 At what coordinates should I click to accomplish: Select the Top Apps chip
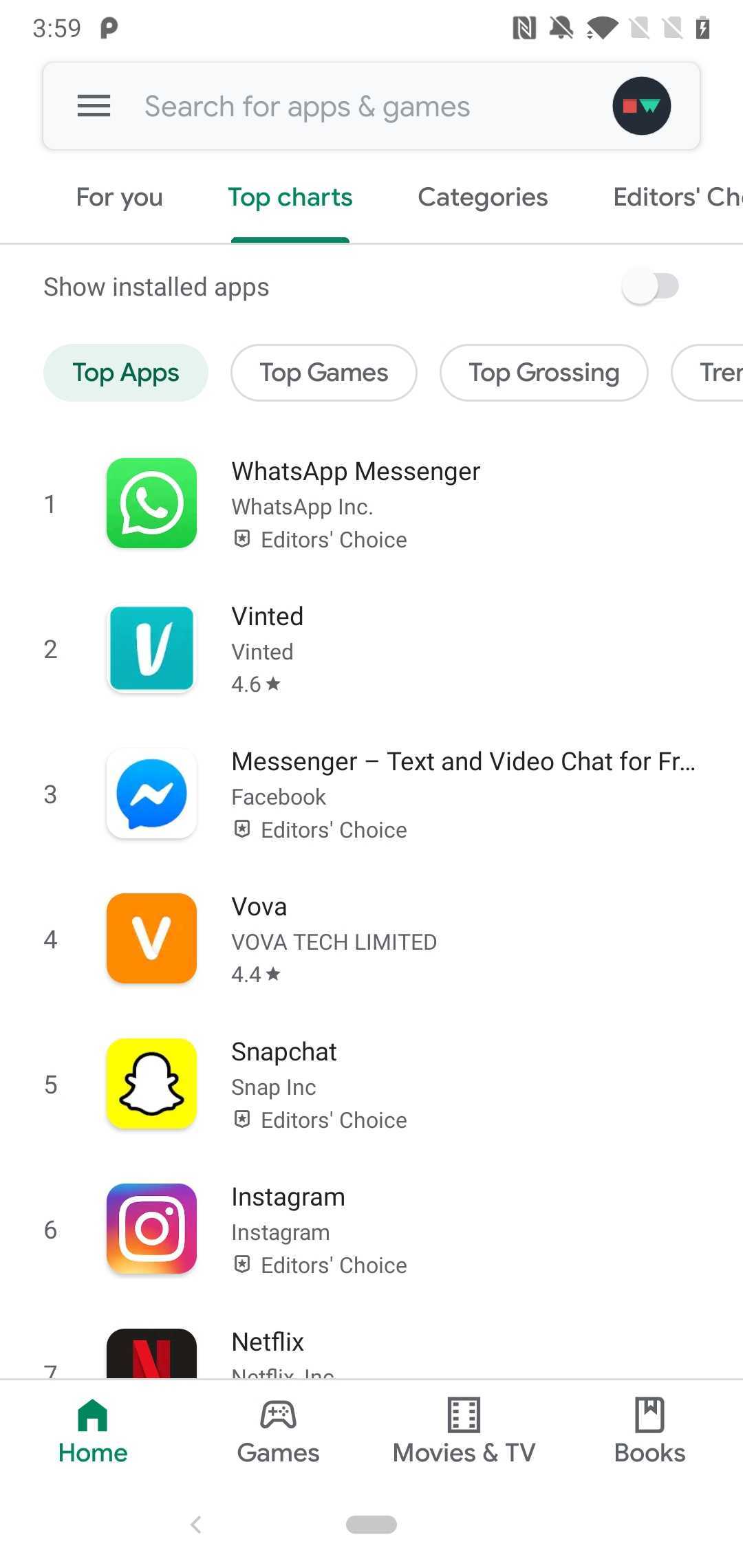tap(125, 373)
